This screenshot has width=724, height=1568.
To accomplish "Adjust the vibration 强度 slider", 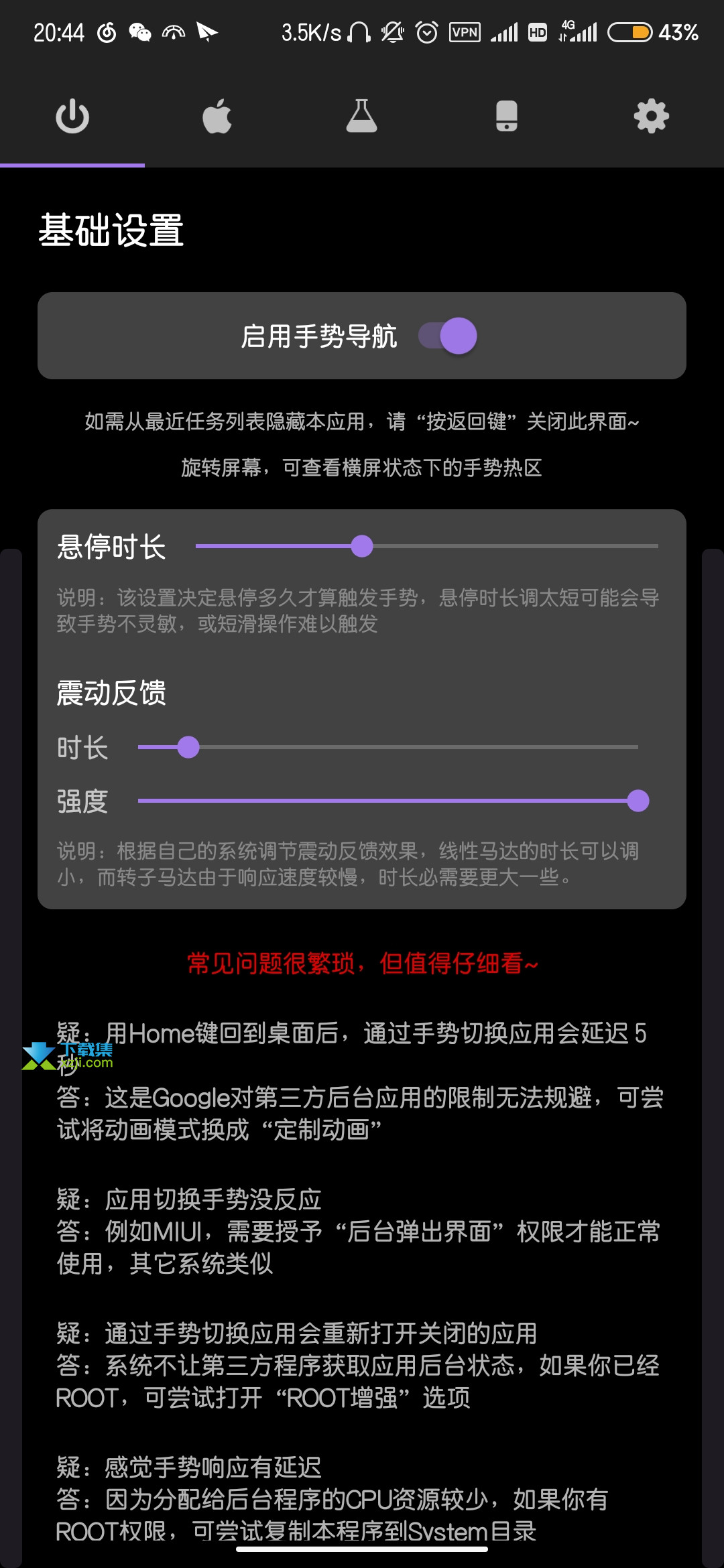I will point(394,801).
